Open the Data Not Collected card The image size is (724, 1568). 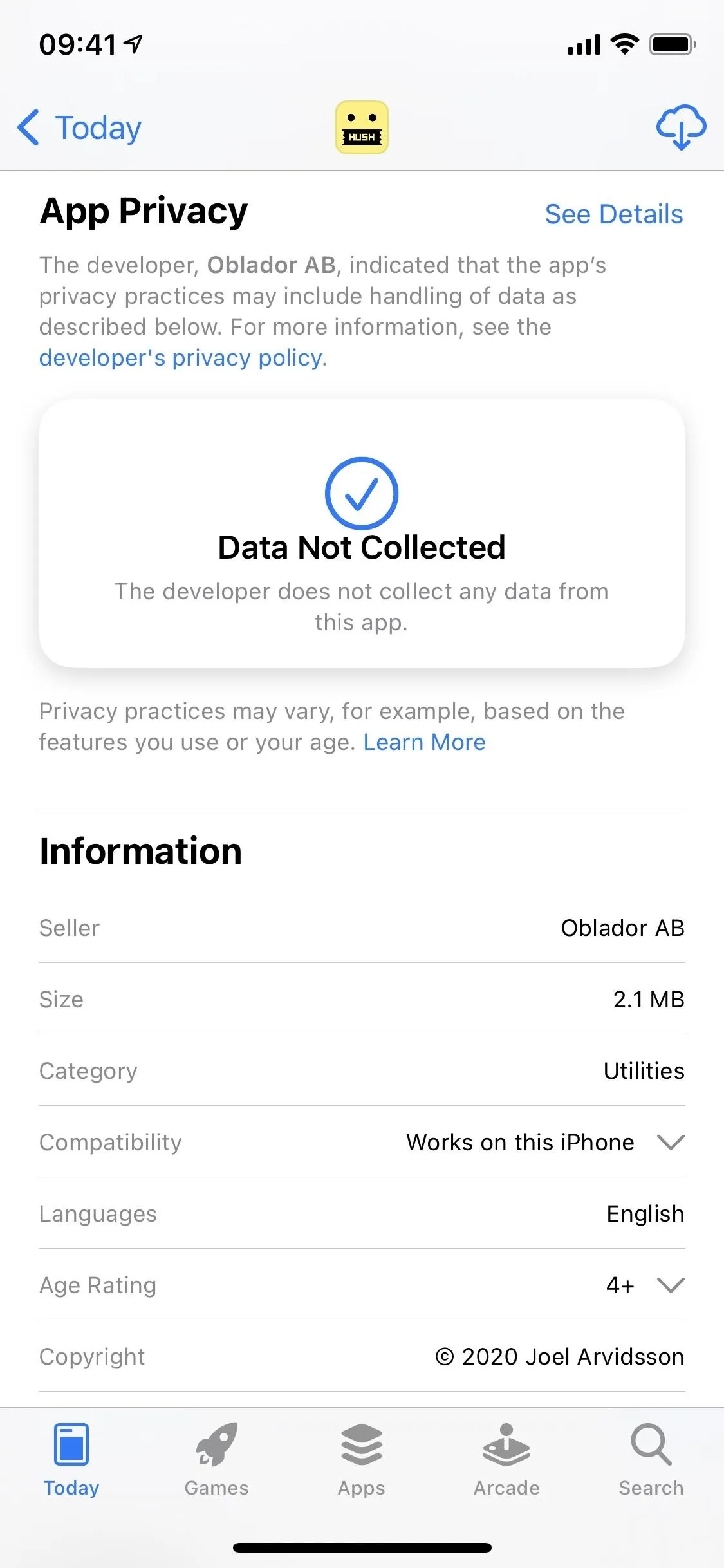362,534
